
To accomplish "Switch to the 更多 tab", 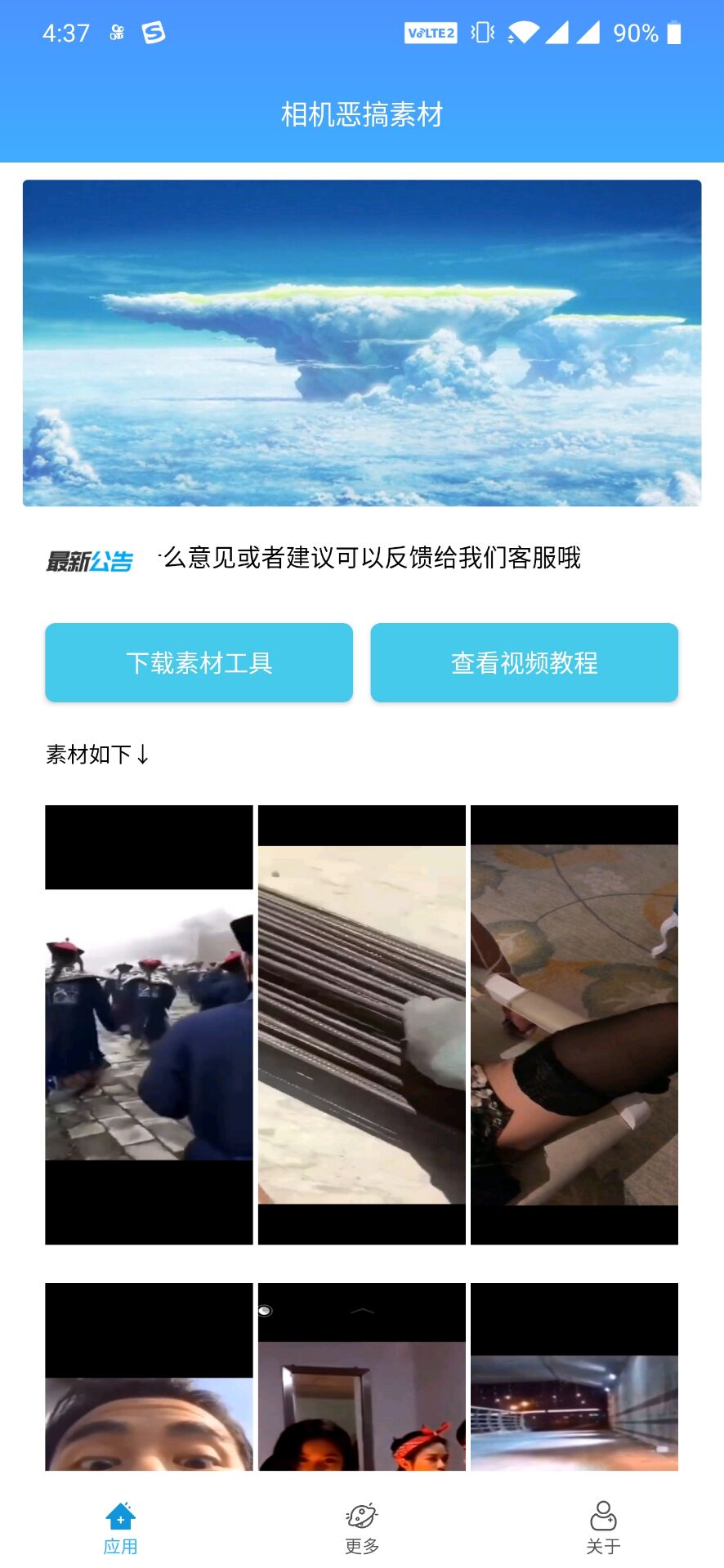I will [361, 1527].
